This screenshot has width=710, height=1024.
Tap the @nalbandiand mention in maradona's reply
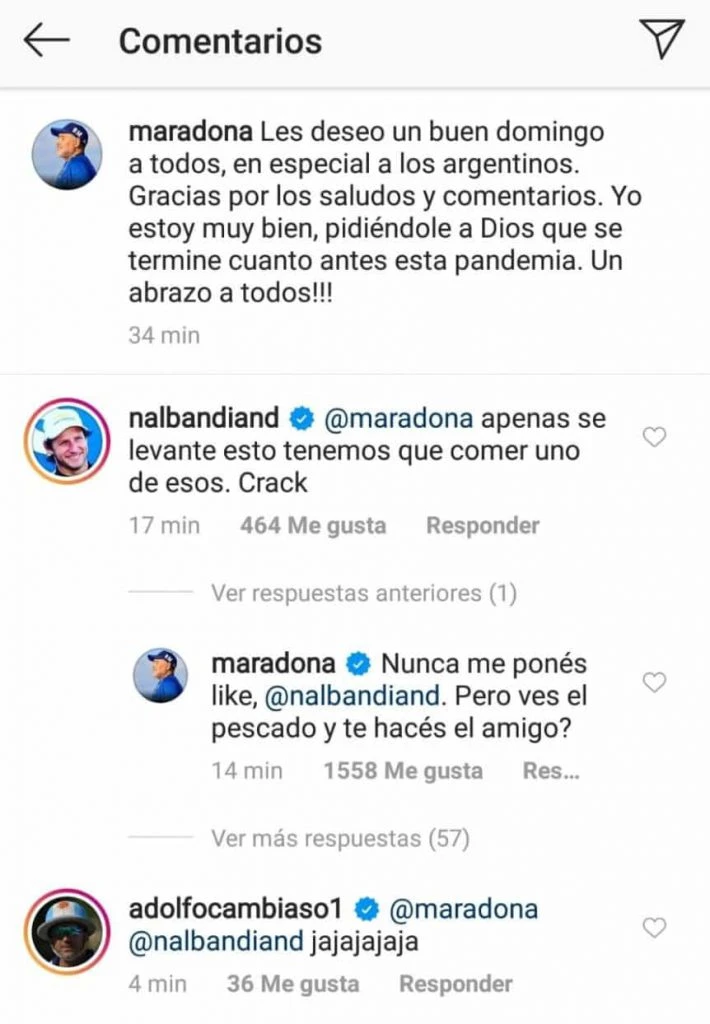[354, 697]
